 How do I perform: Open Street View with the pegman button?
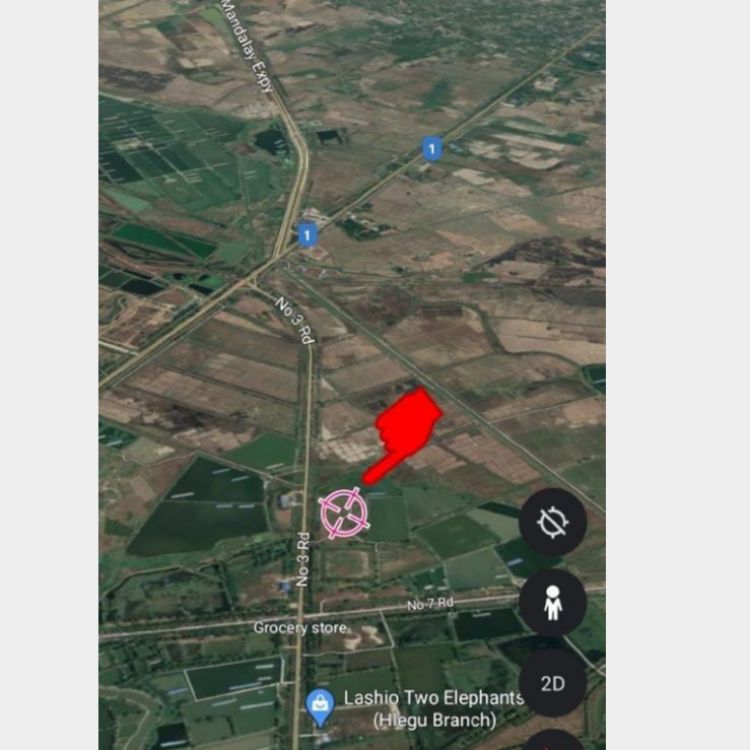click(x=553, y=603)
